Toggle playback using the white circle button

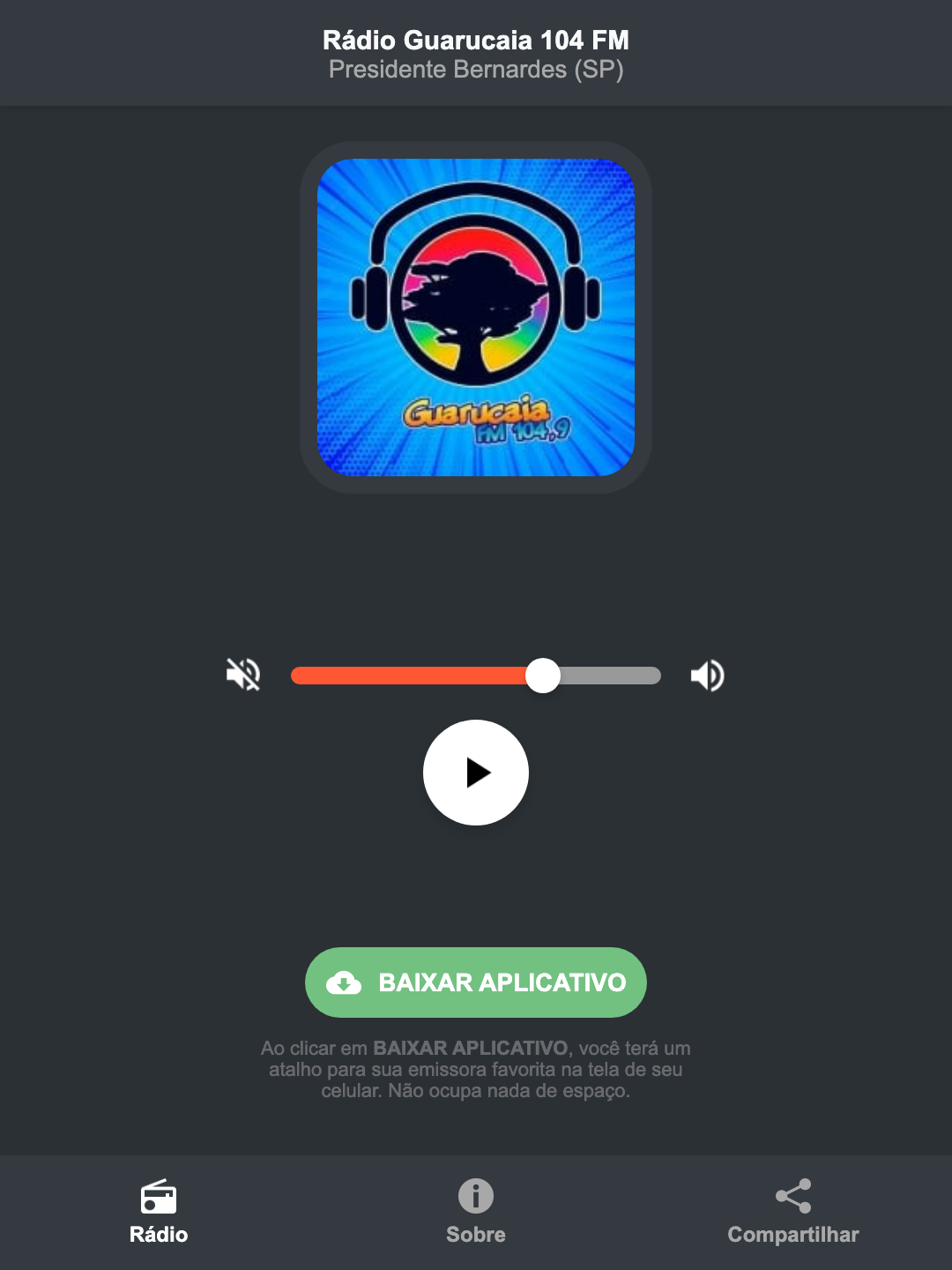(x=476, y=773)
